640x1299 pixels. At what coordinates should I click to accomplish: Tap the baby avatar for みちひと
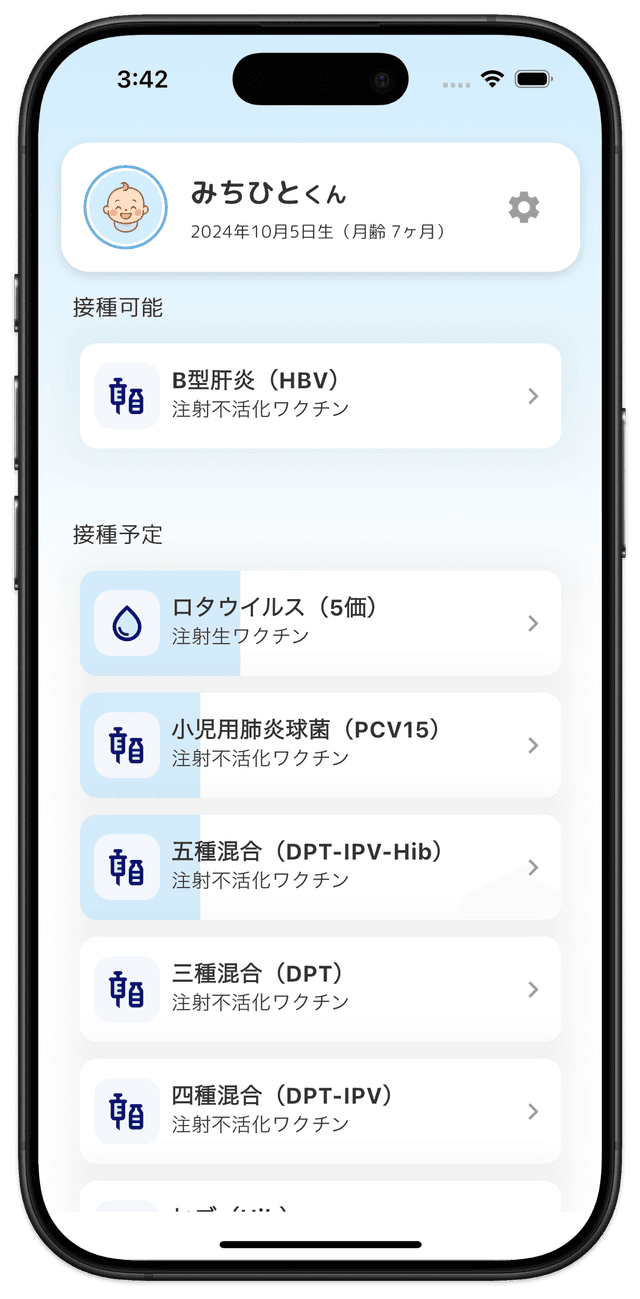click(126, 208)
